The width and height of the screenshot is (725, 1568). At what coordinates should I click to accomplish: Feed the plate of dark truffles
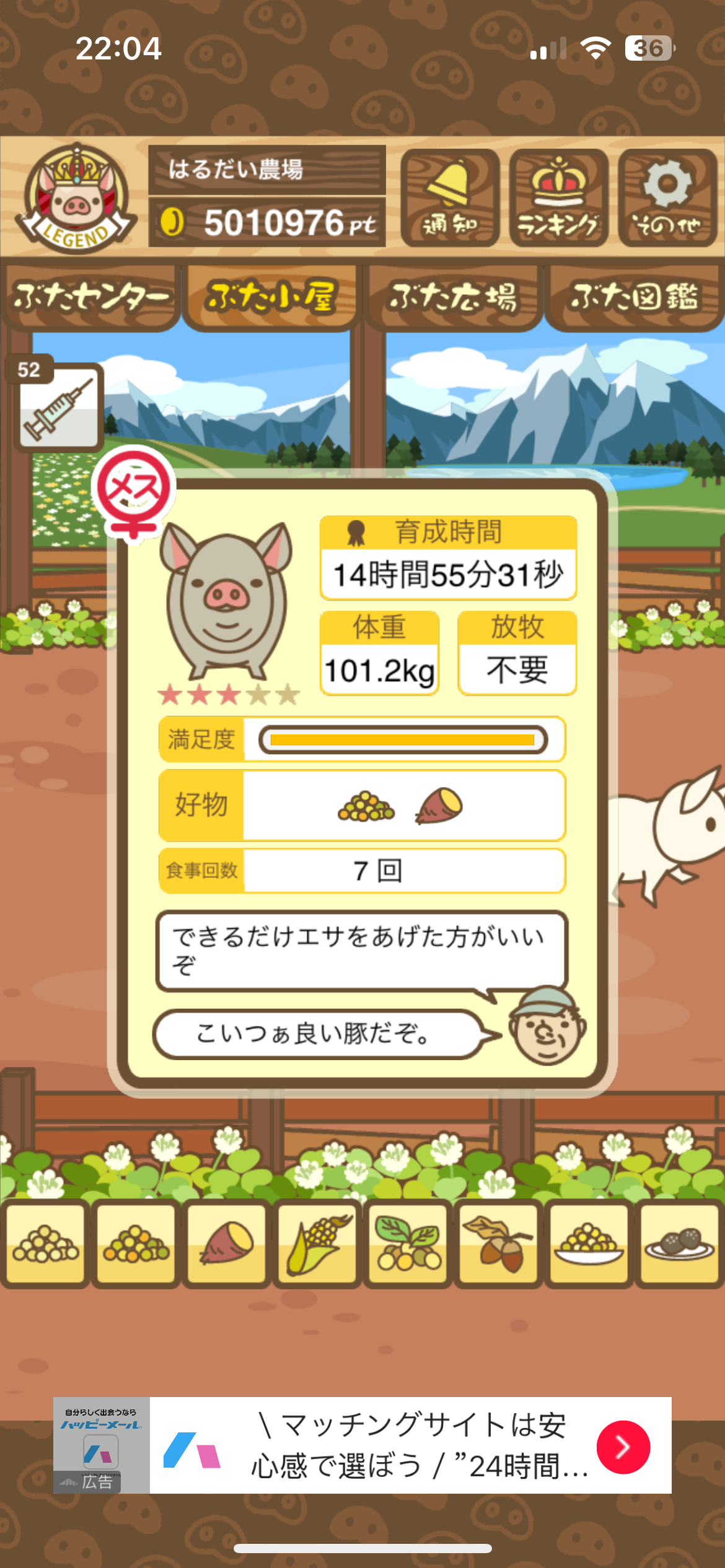click(x=679, y=1244)
